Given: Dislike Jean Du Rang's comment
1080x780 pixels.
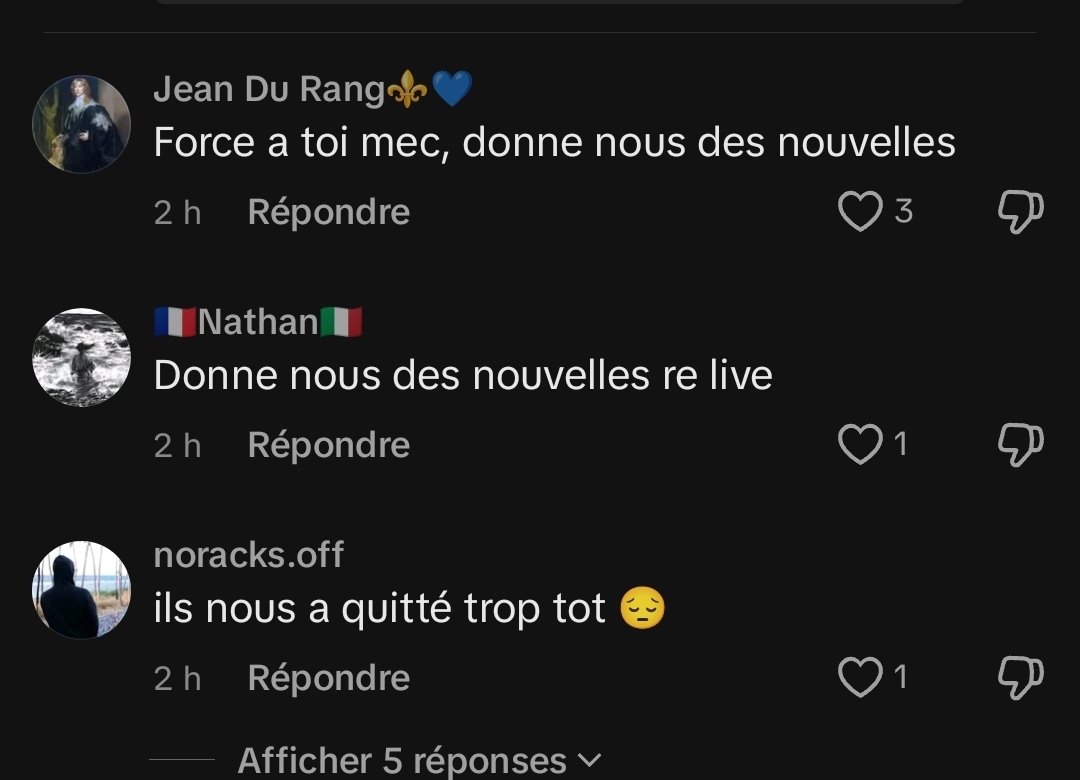Looking at the screenshot, I should click(1020, 212).
